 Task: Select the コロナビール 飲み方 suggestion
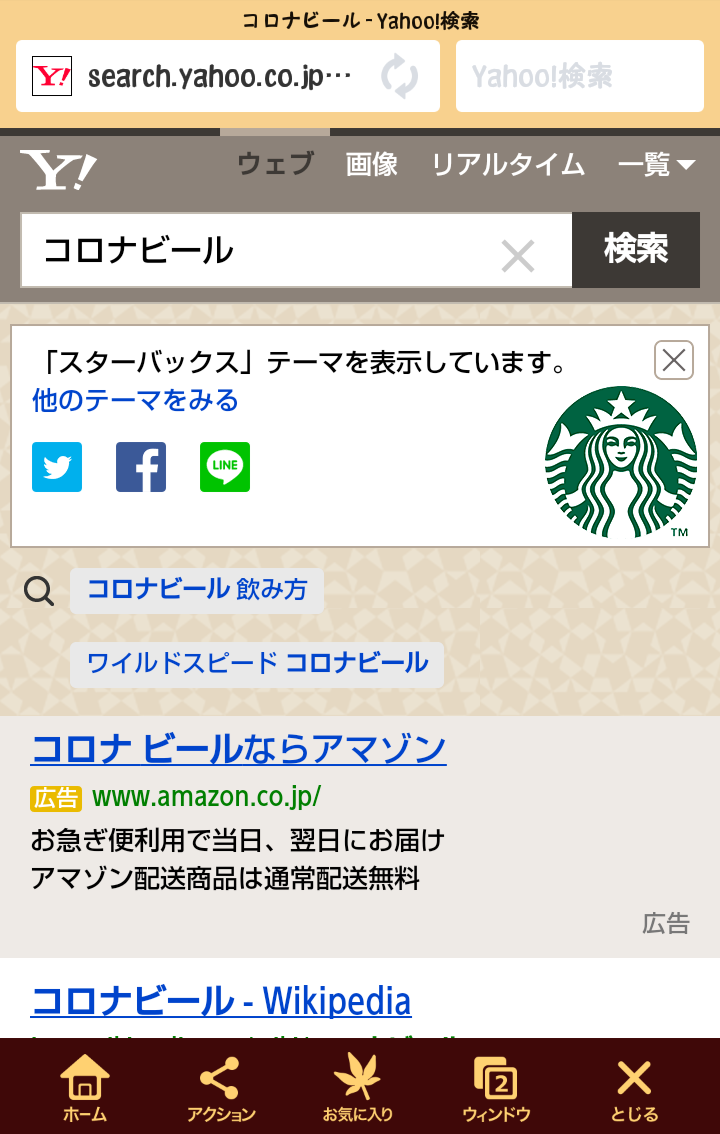pos(197,590)
